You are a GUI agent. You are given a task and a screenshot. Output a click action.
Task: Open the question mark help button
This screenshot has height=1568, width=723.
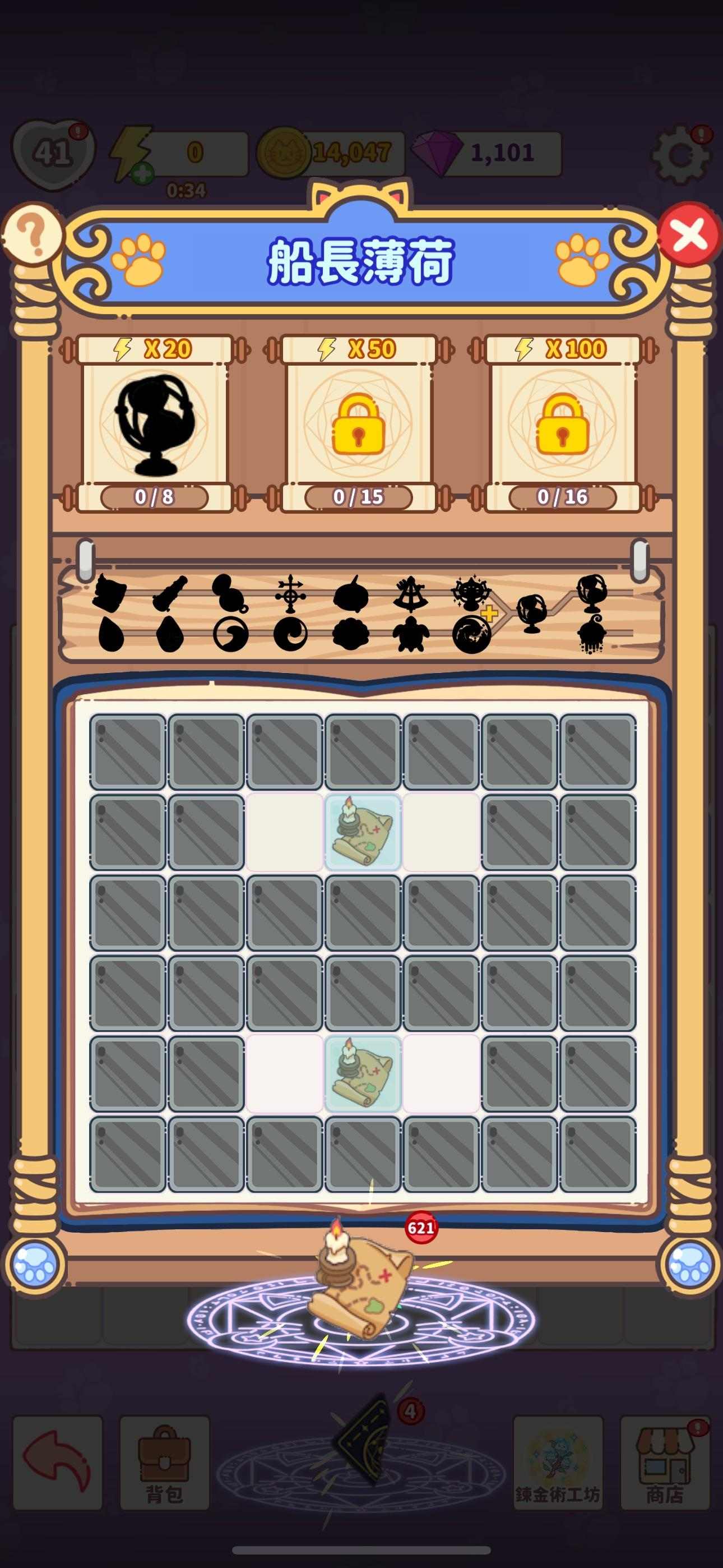pos(33,234)
